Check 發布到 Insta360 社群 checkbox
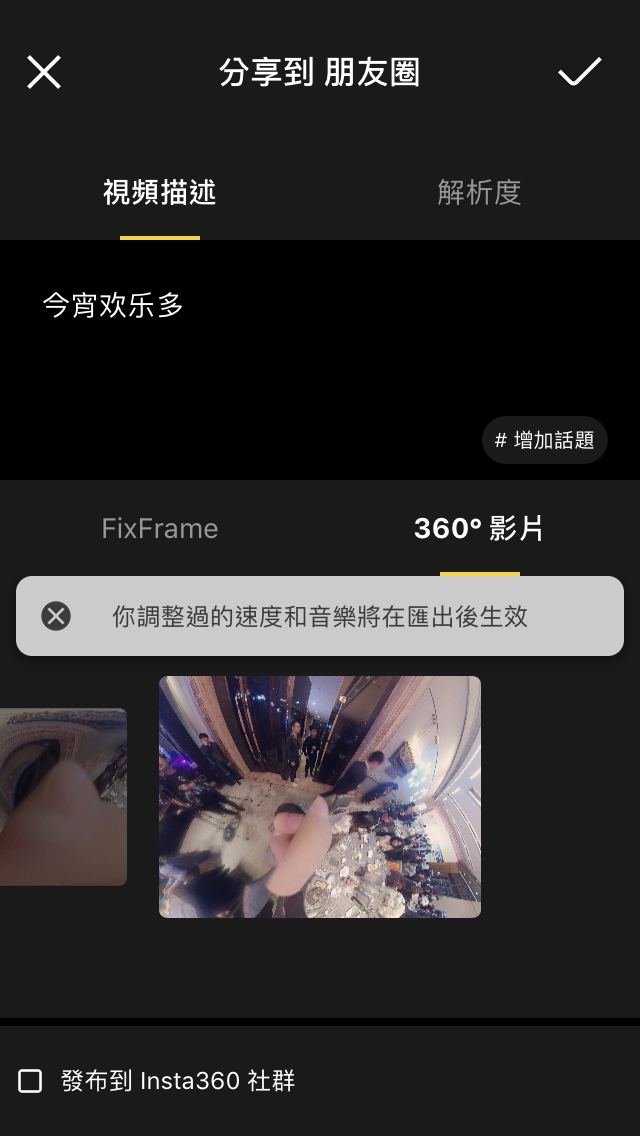Image resolution: width=640 pixels, height=1136 pixels. [31, 1081]
